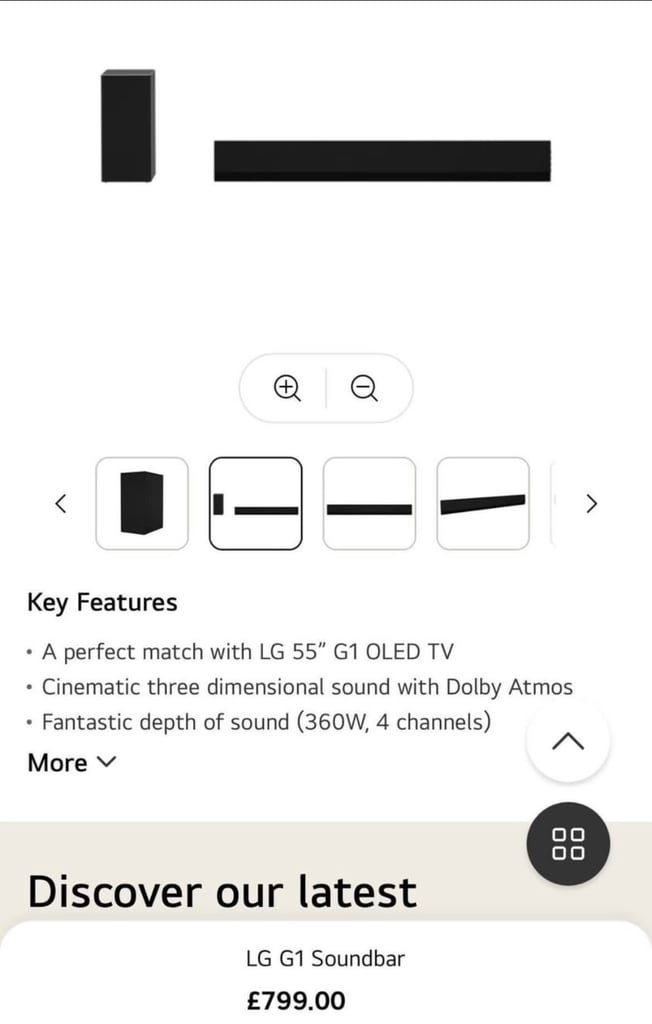Show previous product thumbnails
This screenshot has width=652, height=1024.
pyautogui.click(x=61, y=503)
